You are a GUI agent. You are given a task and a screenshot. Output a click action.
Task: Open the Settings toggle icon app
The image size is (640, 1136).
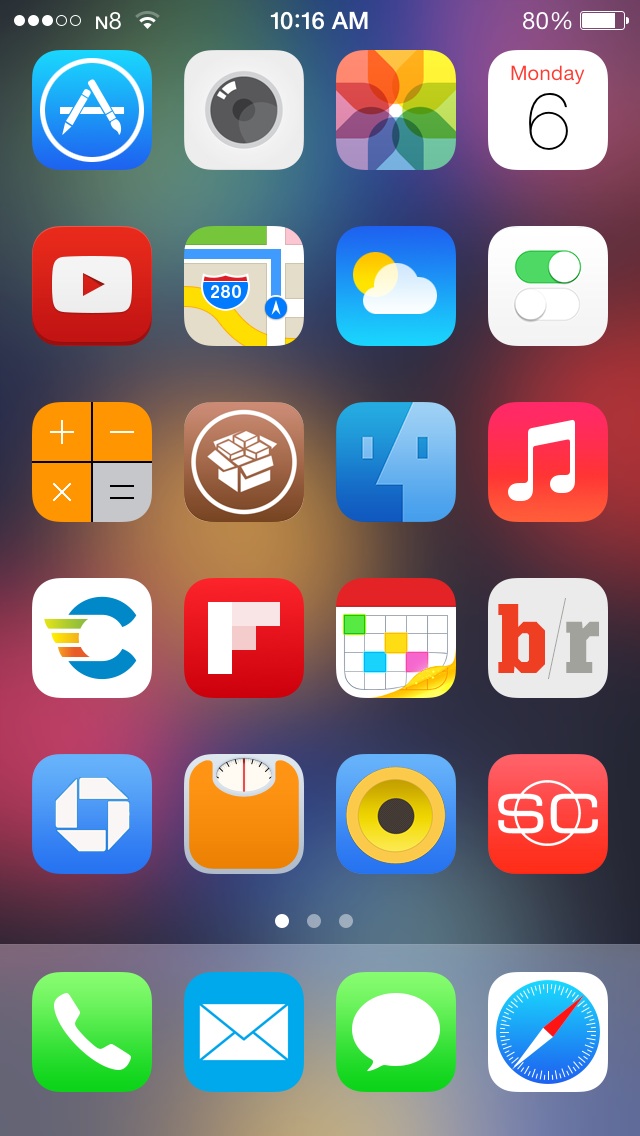pos(548,286)
